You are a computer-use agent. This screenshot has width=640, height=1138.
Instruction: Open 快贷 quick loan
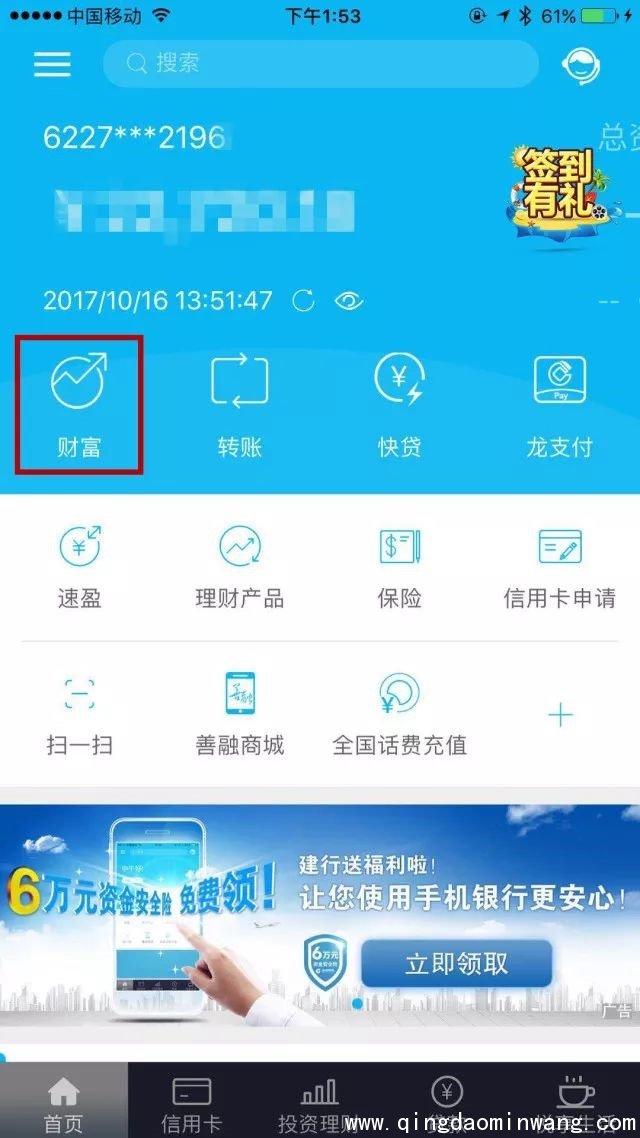(x=399, y=404)
